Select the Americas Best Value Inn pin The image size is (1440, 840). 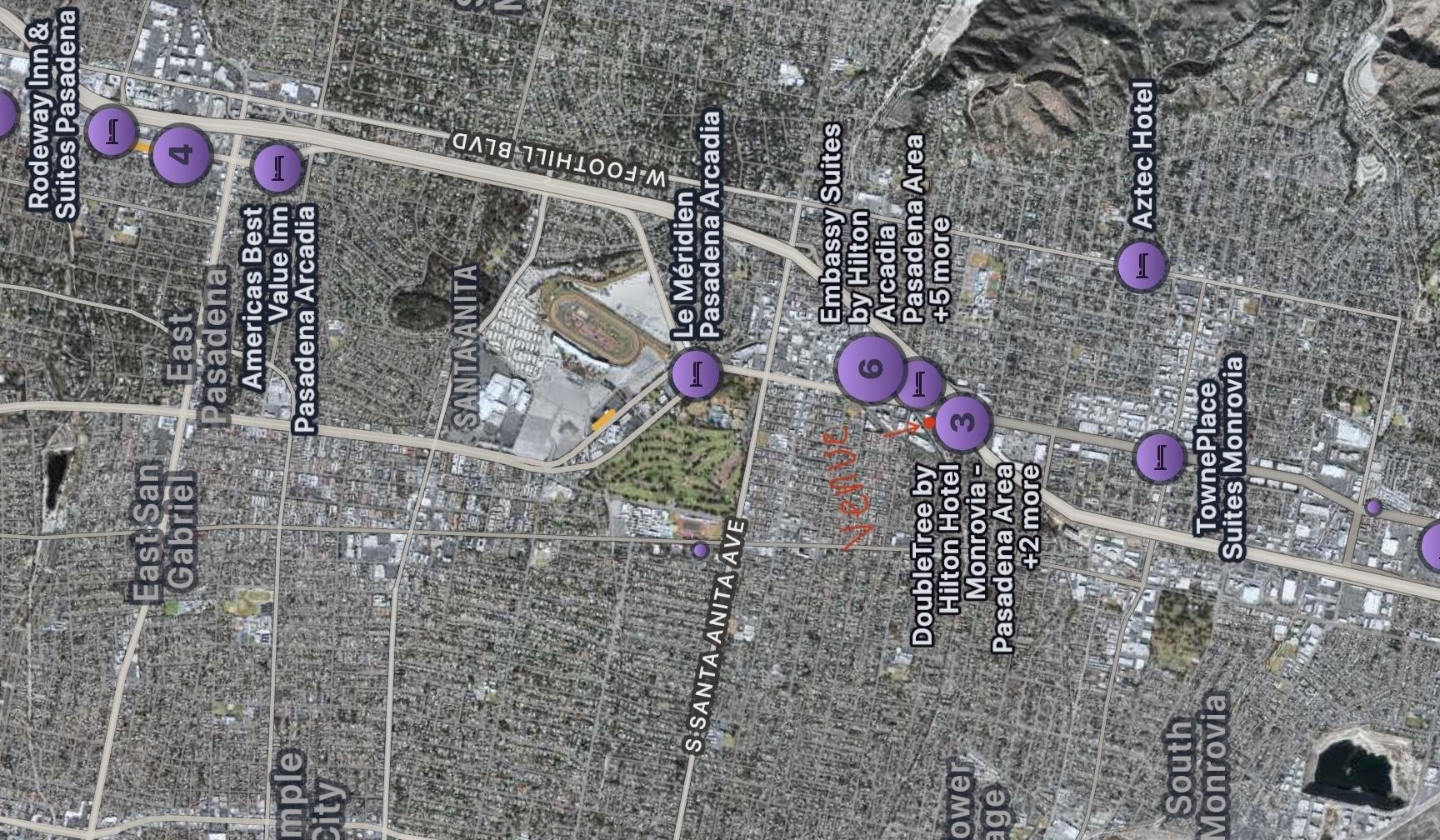(277, 168)
